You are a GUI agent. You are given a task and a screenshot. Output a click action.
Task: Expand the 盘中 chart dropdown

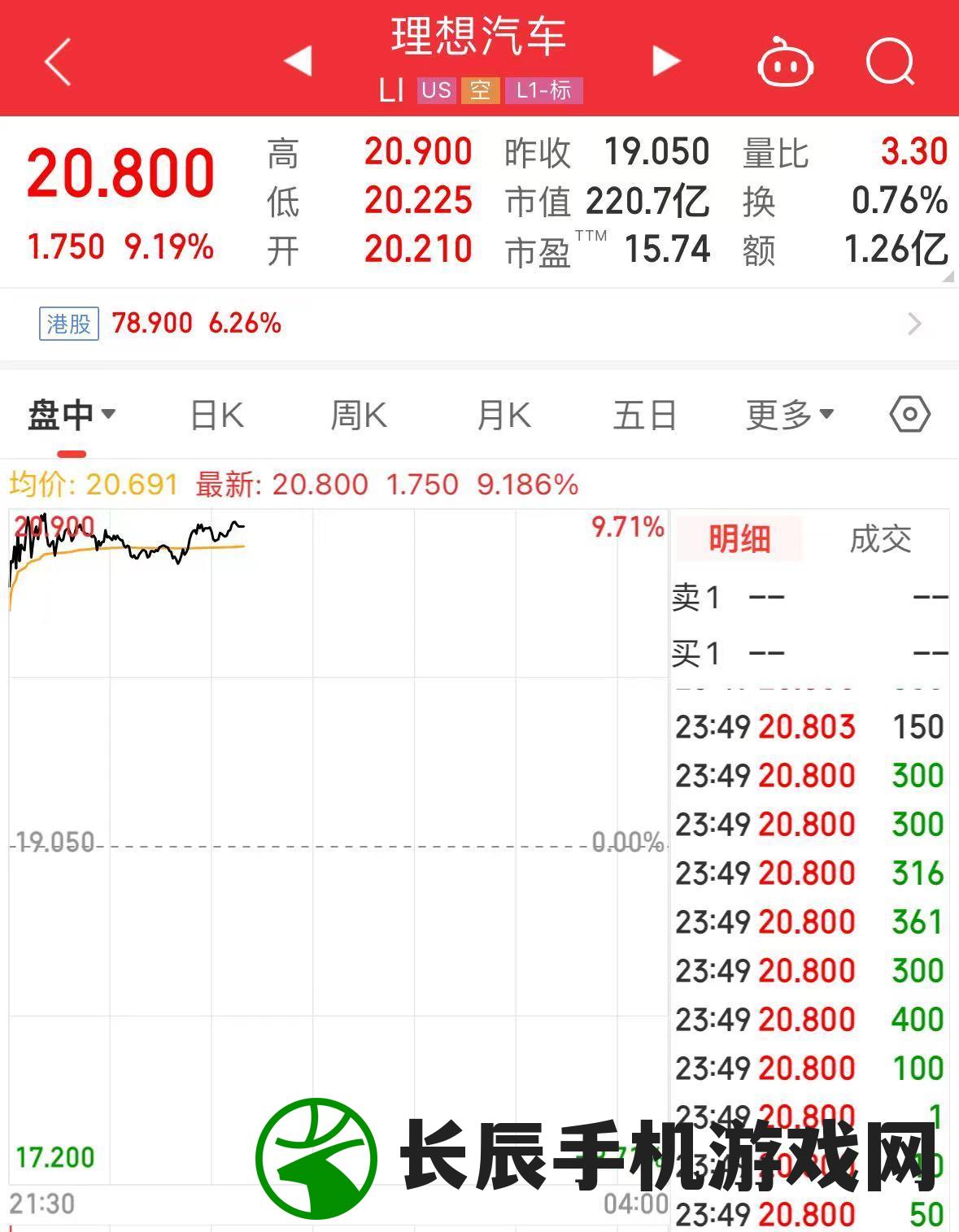pos(71,416)
